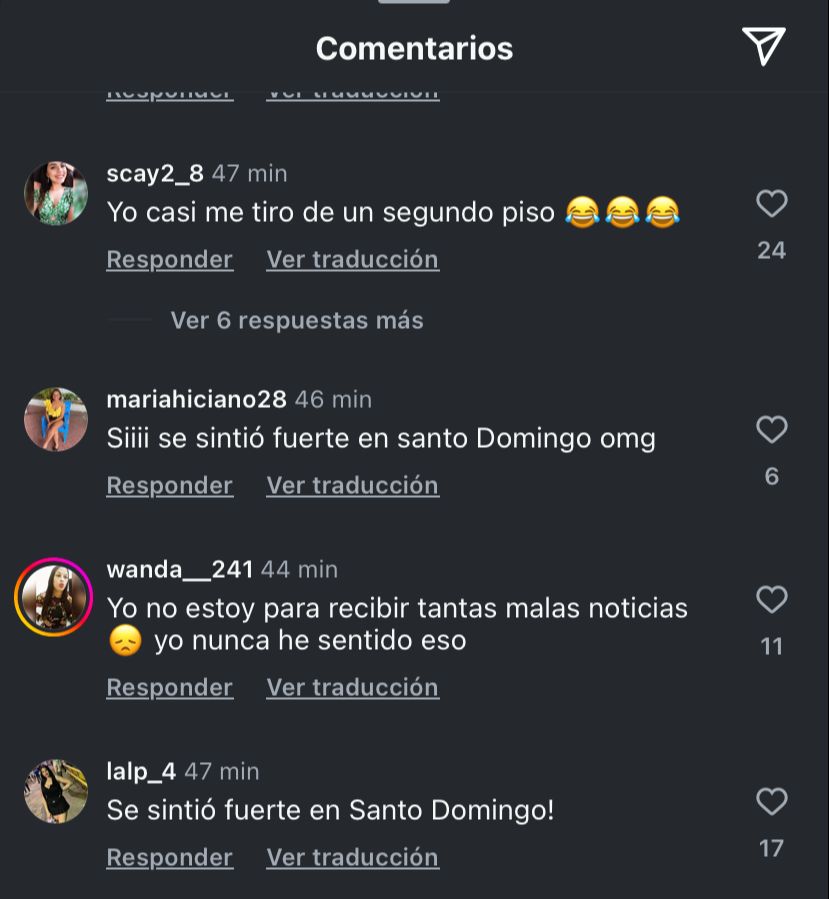Like scay2_8's comment

(771, 204)
